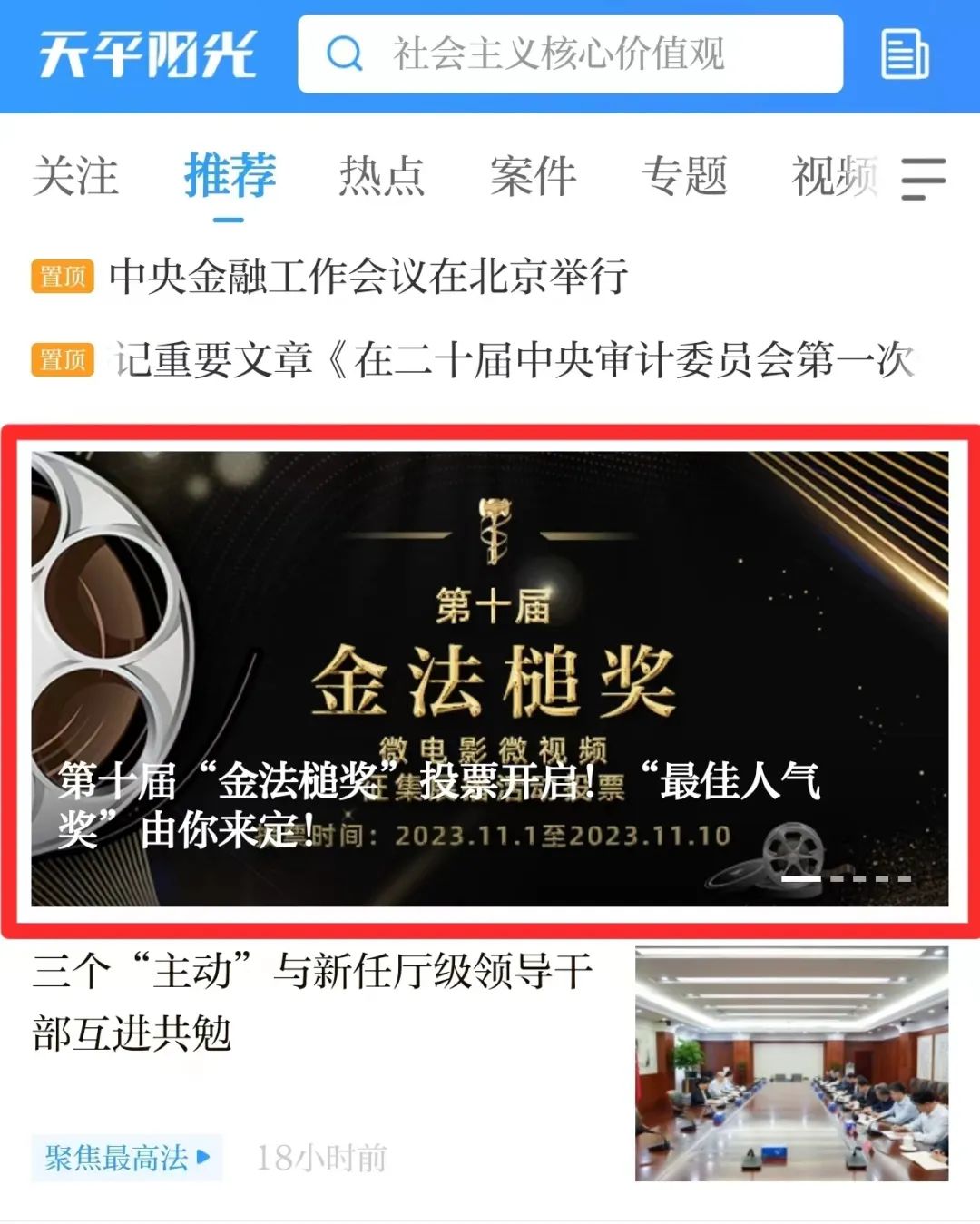Image resolution: width=980 pixels, height=1224 pixels.
Task: Open the 案件 tab
Action: tap(533, 176)
